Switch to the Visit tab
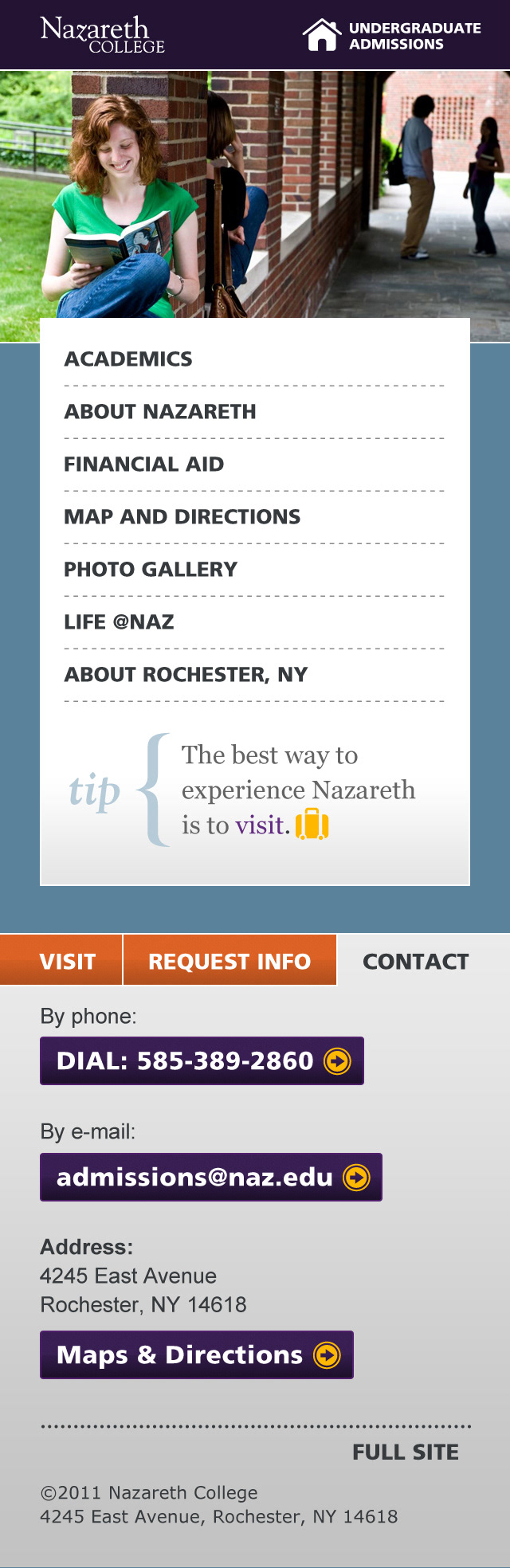This screenshot has height=1568, width=510. coord(67,962)
